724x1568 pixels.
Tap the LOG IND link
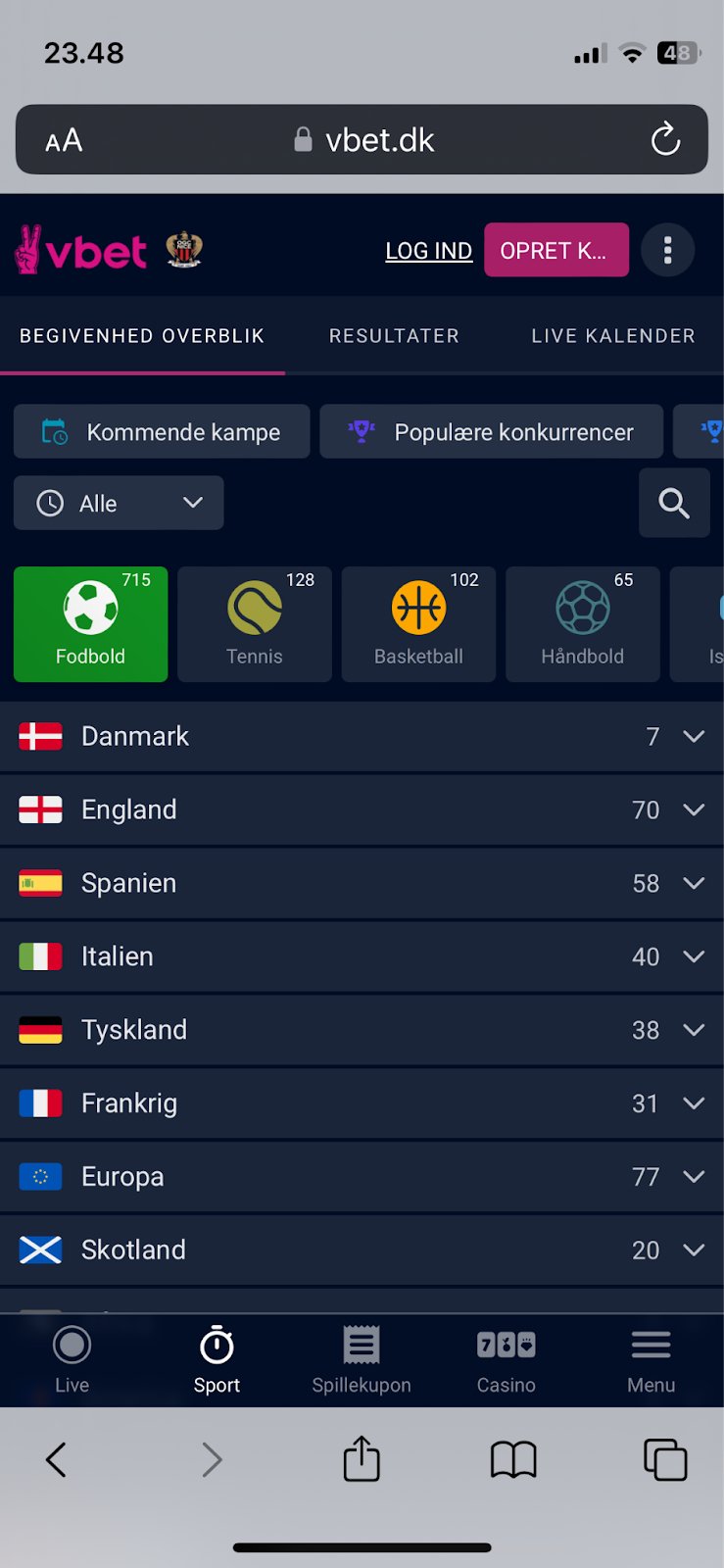tap(428, 251)
